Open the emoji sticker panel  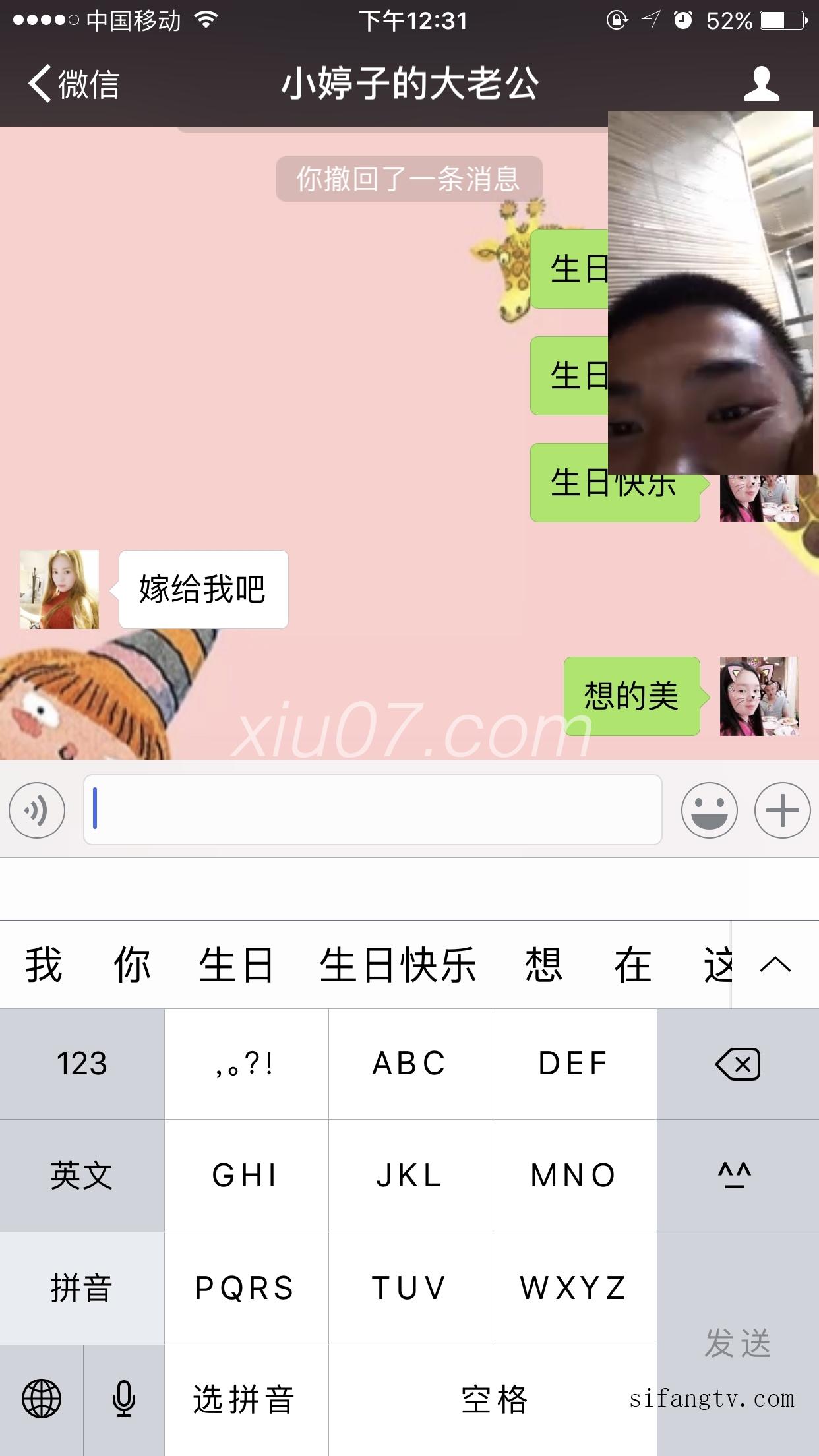[709, 810]
